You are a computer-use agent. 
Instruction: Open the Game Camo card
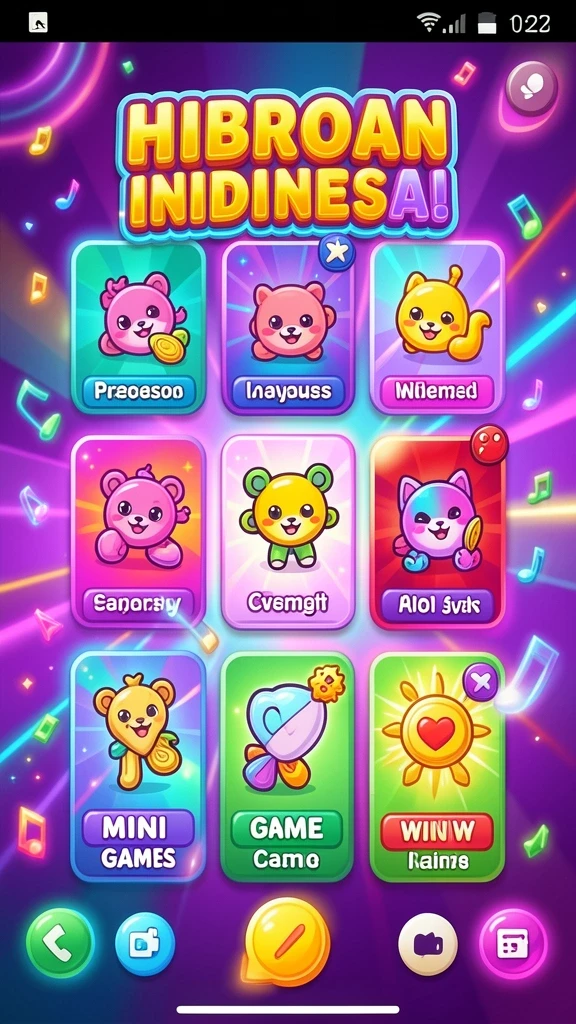pos(288,767)
